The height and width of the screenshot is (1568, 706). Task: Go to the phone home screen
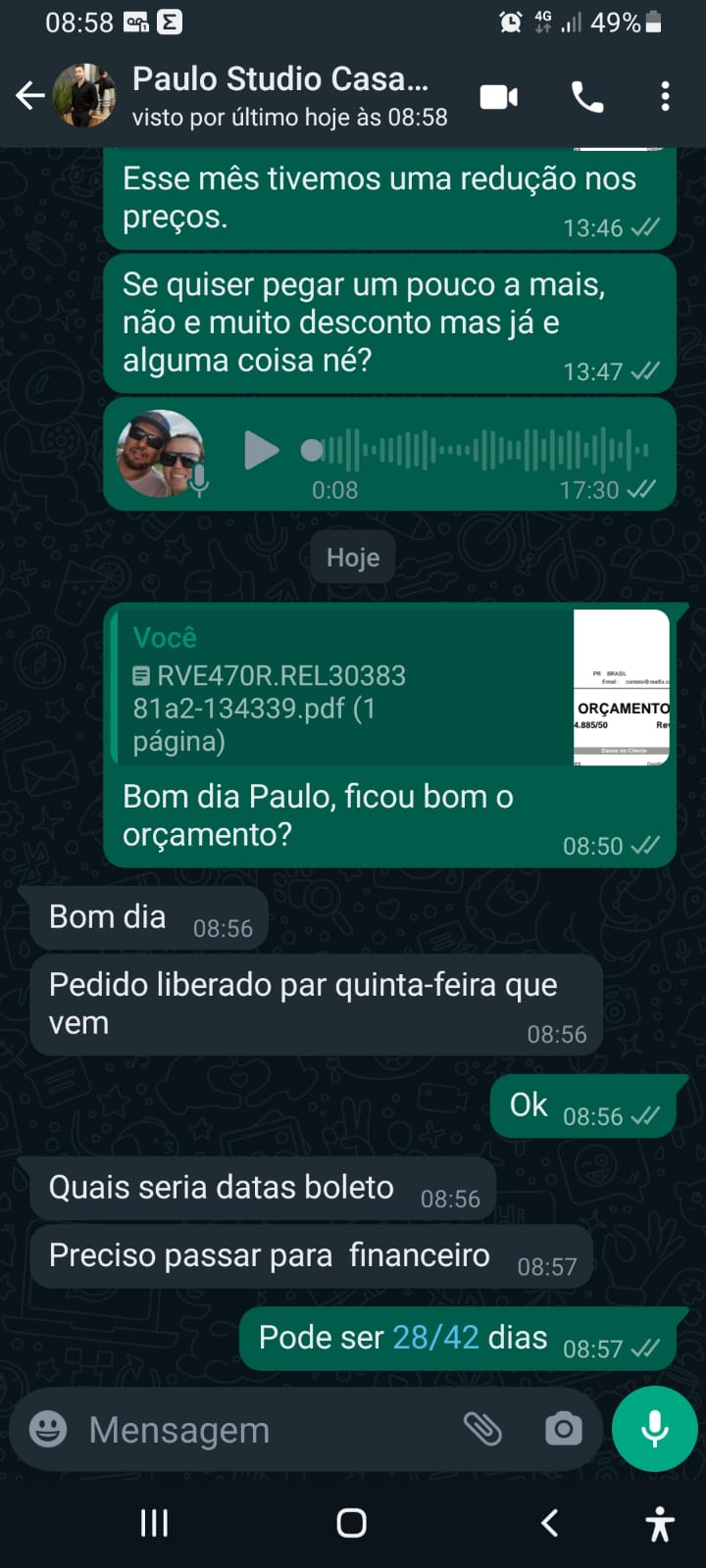coord(352,1523)
